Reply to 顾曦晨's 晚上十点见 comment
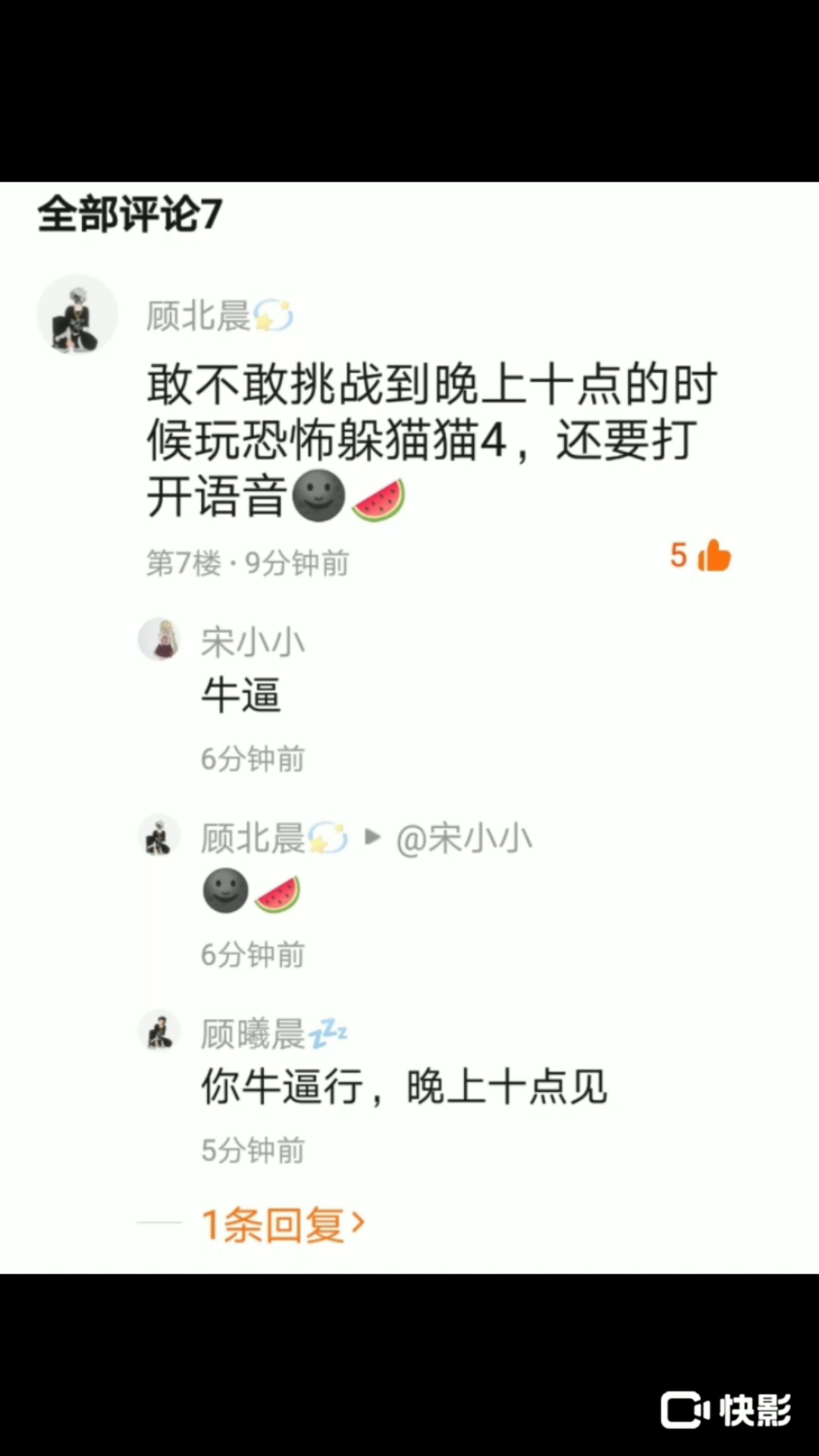The height and width of the screenshot is (1456, 819). coord(403,1087)
